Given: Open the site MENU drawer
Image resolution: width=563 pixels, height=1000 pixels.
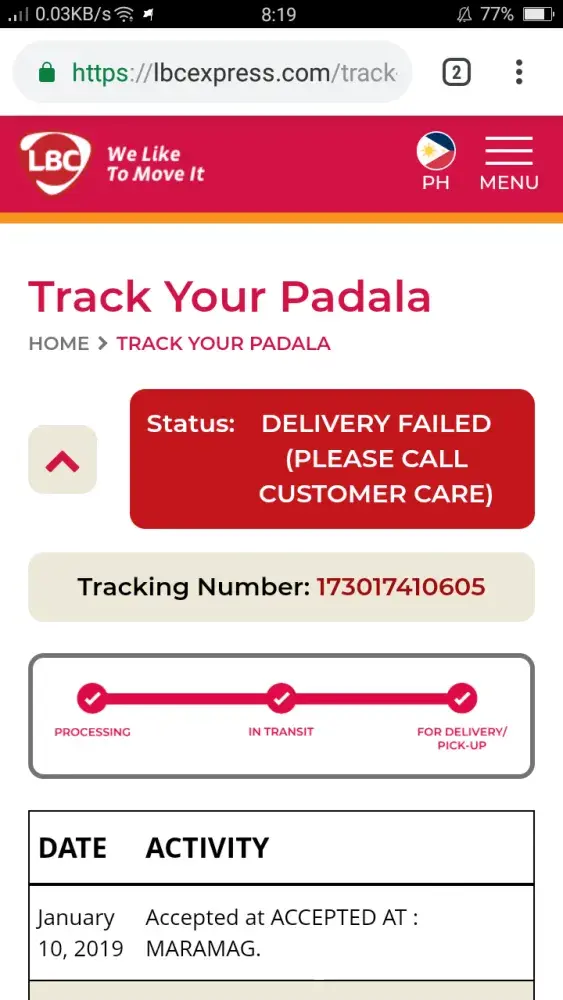Looking at the screenshot, I should pos(509,163).
